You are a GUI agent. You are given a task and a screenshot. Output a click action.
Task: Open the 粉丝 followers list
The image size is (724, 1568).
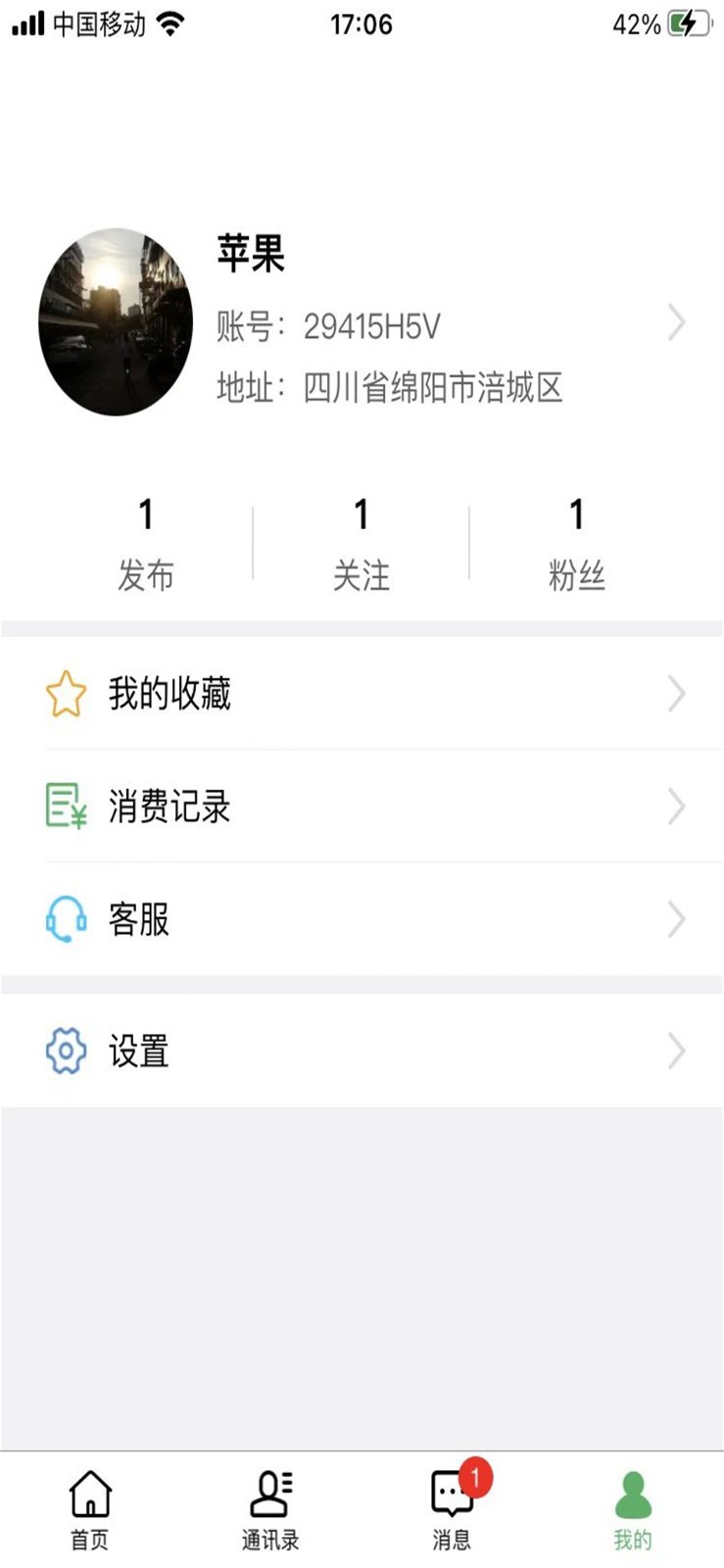coord(577,542)
